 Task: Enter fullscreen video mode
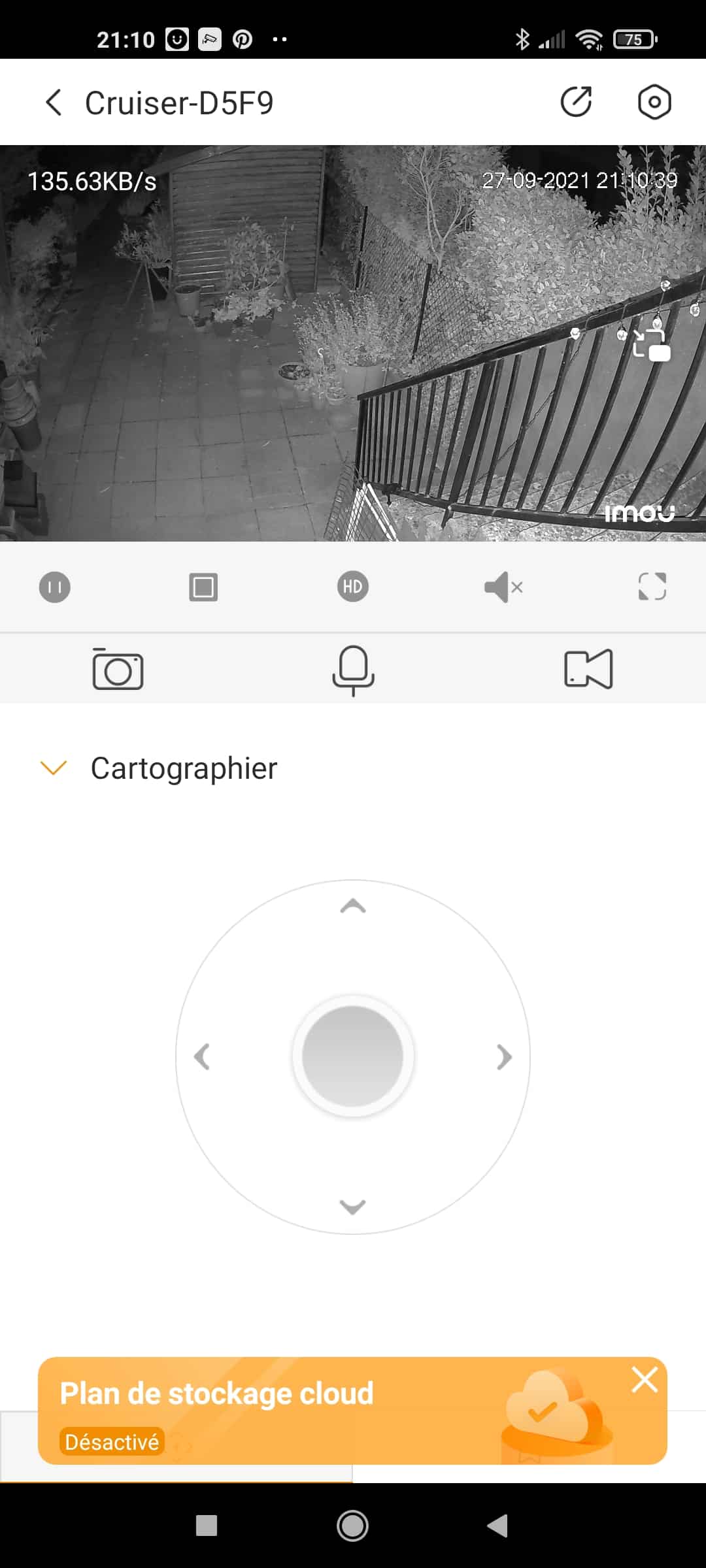[x=652, y=587]
